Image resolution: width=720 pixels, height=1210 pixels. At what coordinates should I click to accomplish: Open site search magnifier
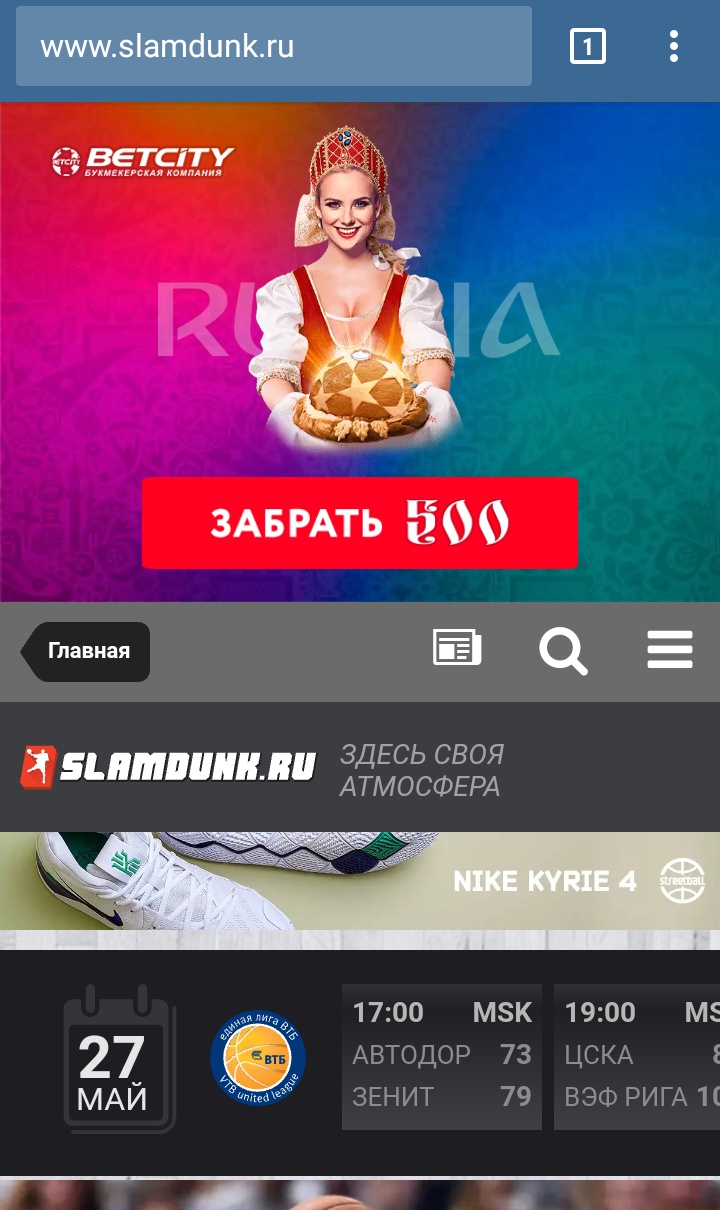[563, 651]
